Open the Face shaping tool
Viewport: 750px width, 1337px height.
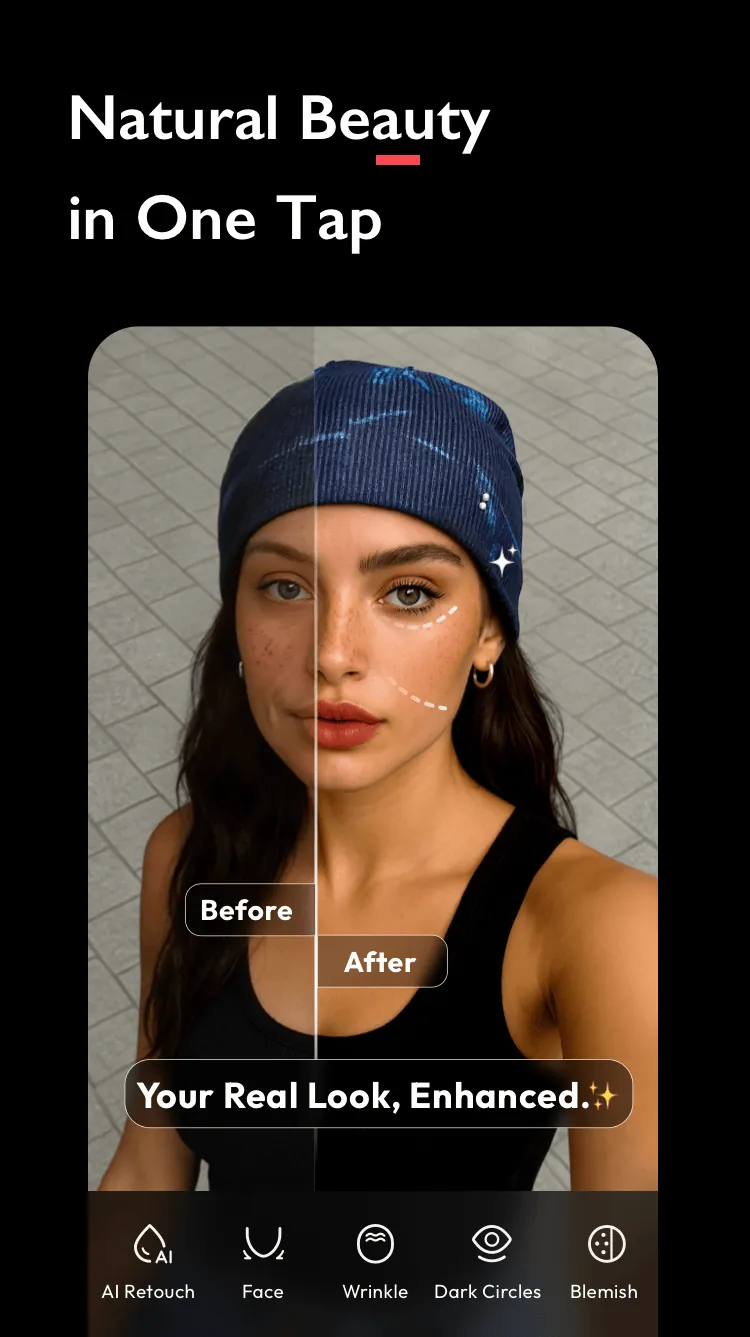262,1257
